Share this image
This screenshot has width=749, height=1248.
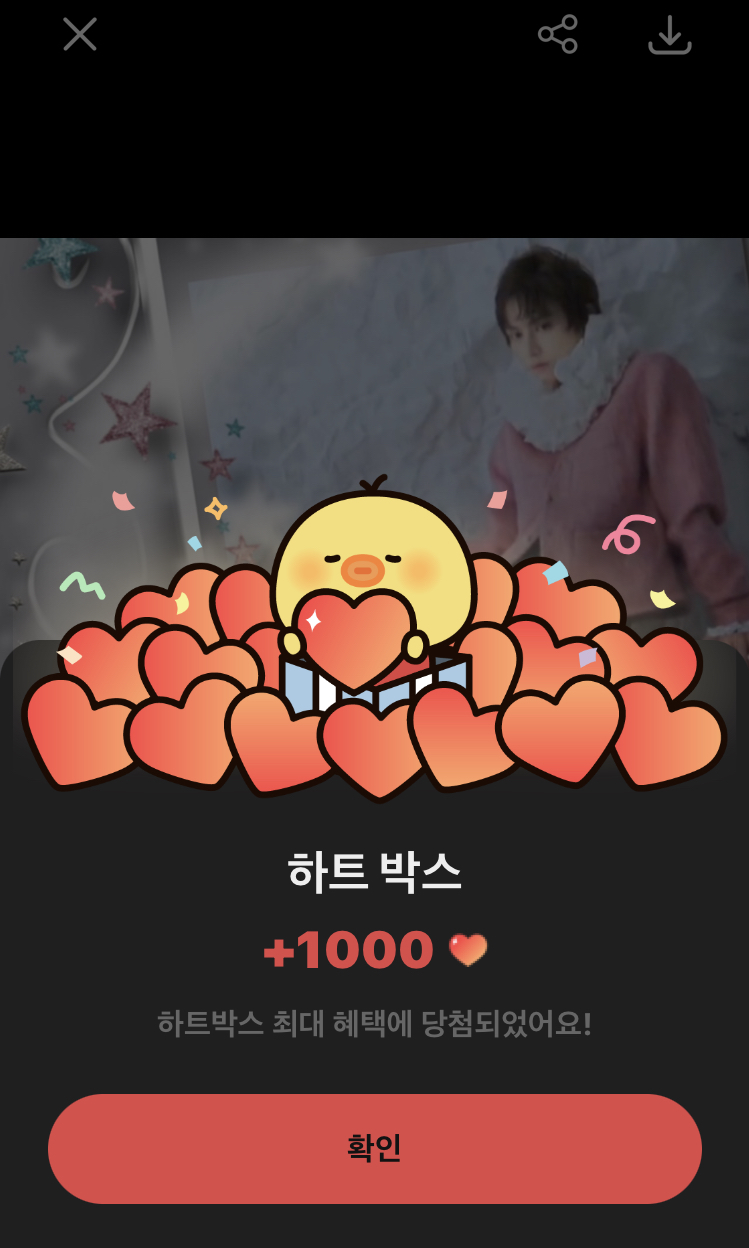point(558,34)
